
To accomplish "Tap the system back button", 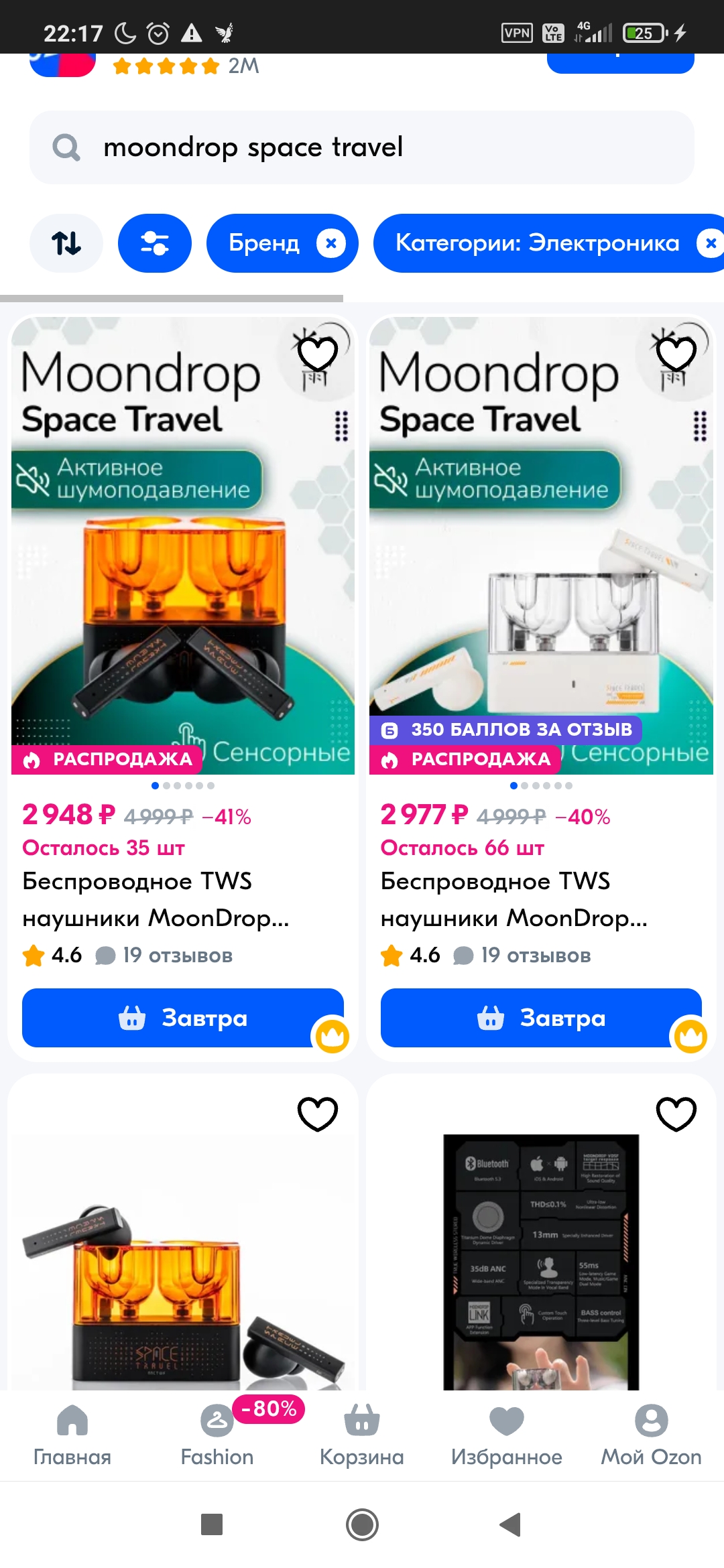I will coord(511,1524).
